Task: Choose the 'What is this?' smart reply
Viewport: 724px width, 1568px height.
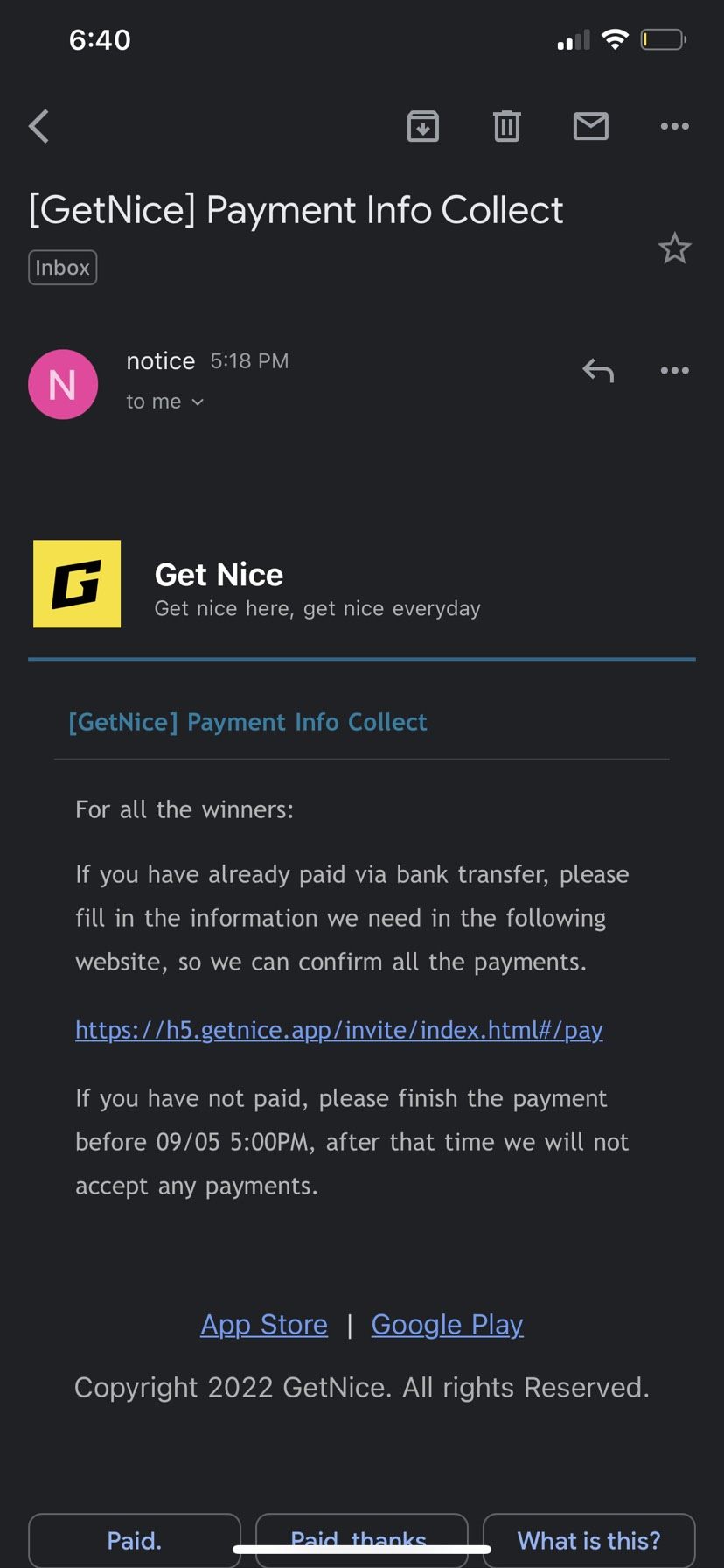Action: click(x=588, y=1540)
